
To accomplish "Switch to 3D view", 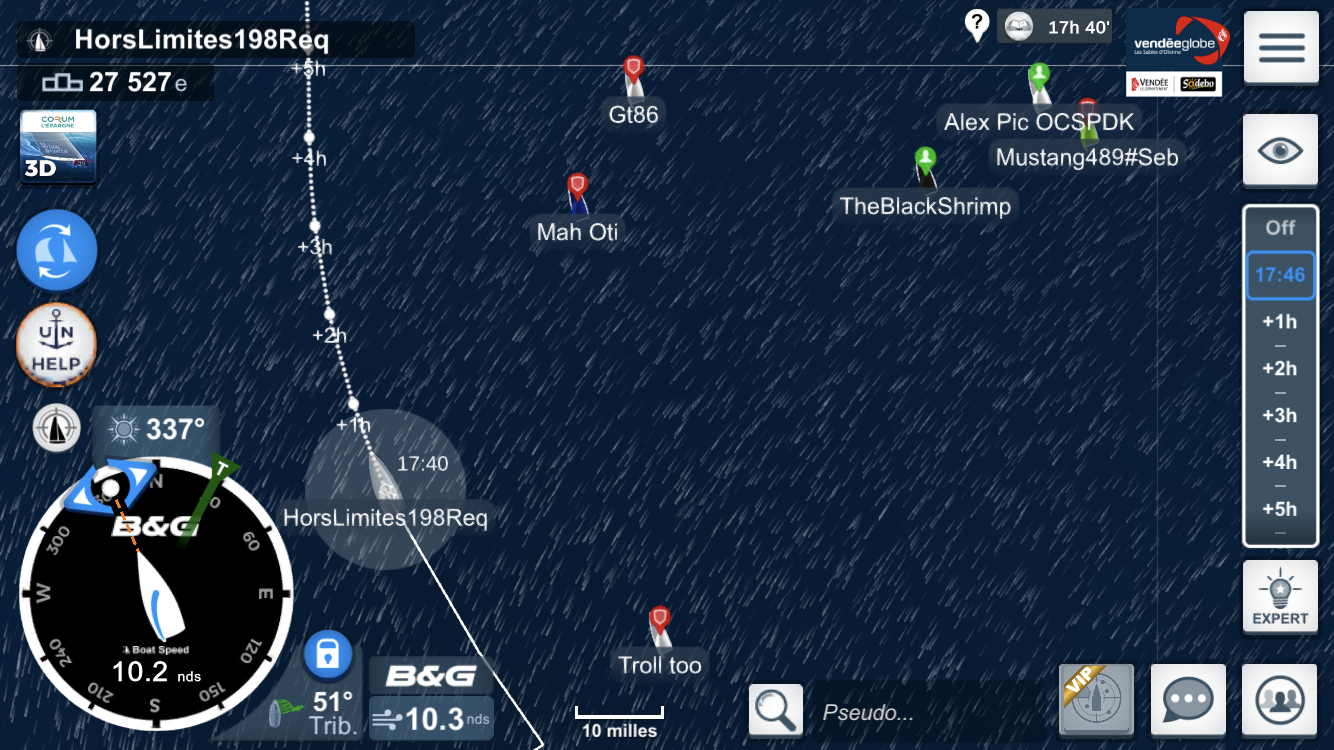I will 58,147.
